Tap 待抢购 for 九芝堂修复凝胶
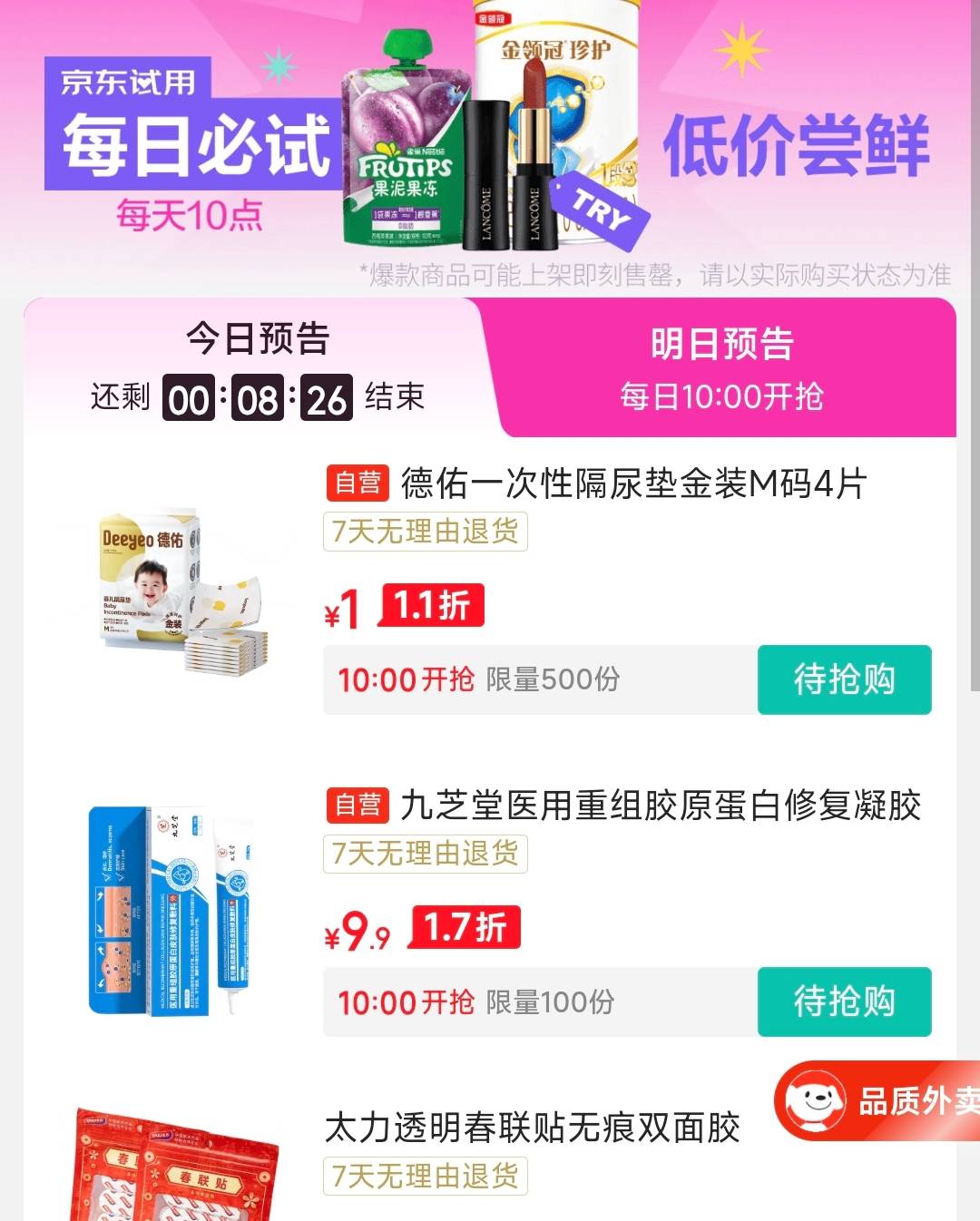 click(x=844, y=1001)
